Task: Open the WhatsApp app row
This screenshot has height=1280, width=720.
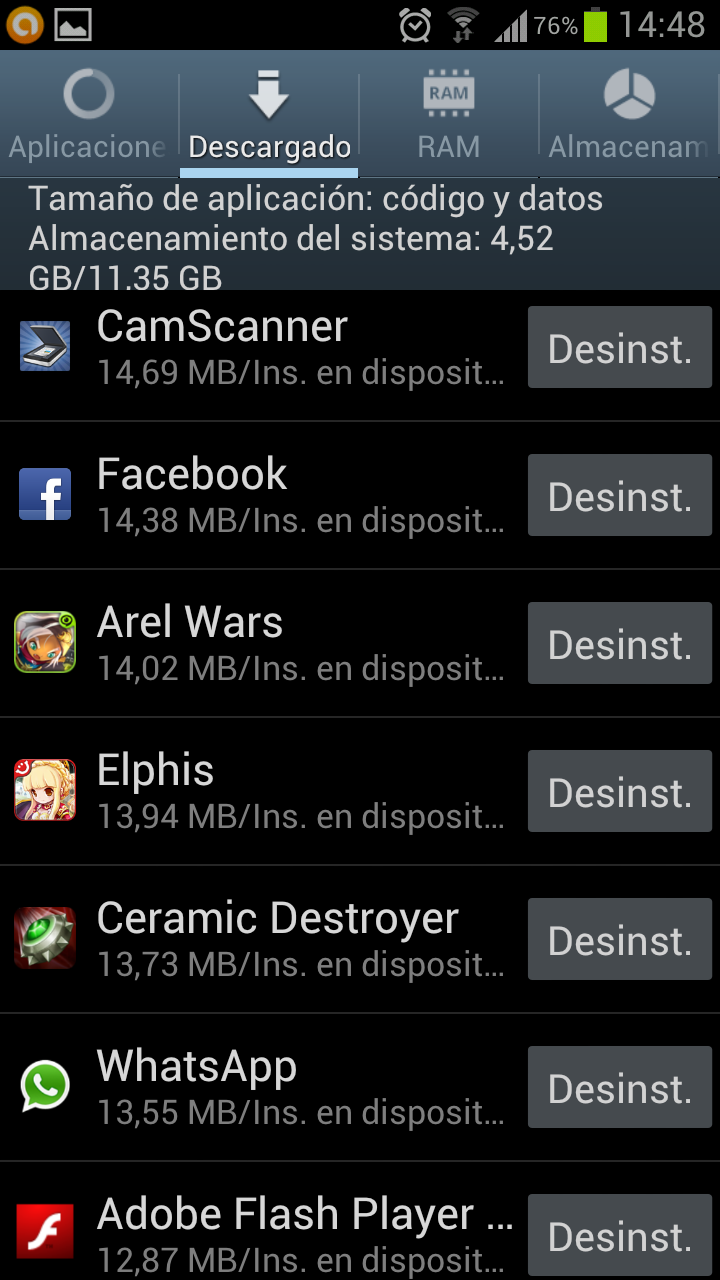Action: coord(262,1087)
